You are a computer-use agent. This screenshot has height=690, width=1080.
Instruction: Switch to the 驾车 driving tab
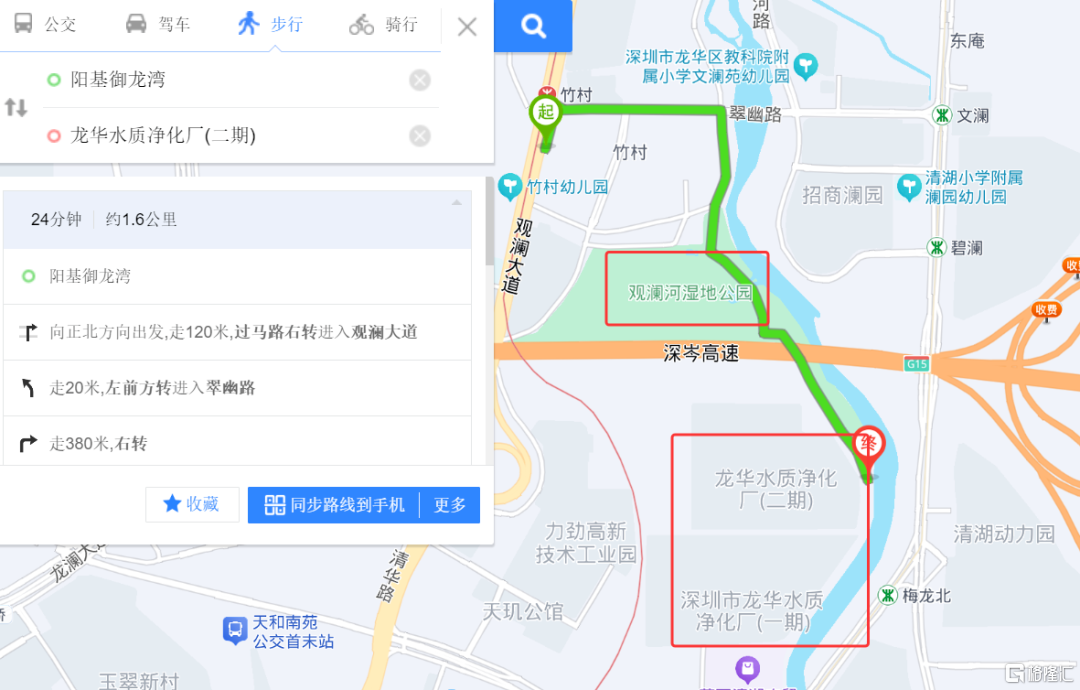tap(158, 24)
